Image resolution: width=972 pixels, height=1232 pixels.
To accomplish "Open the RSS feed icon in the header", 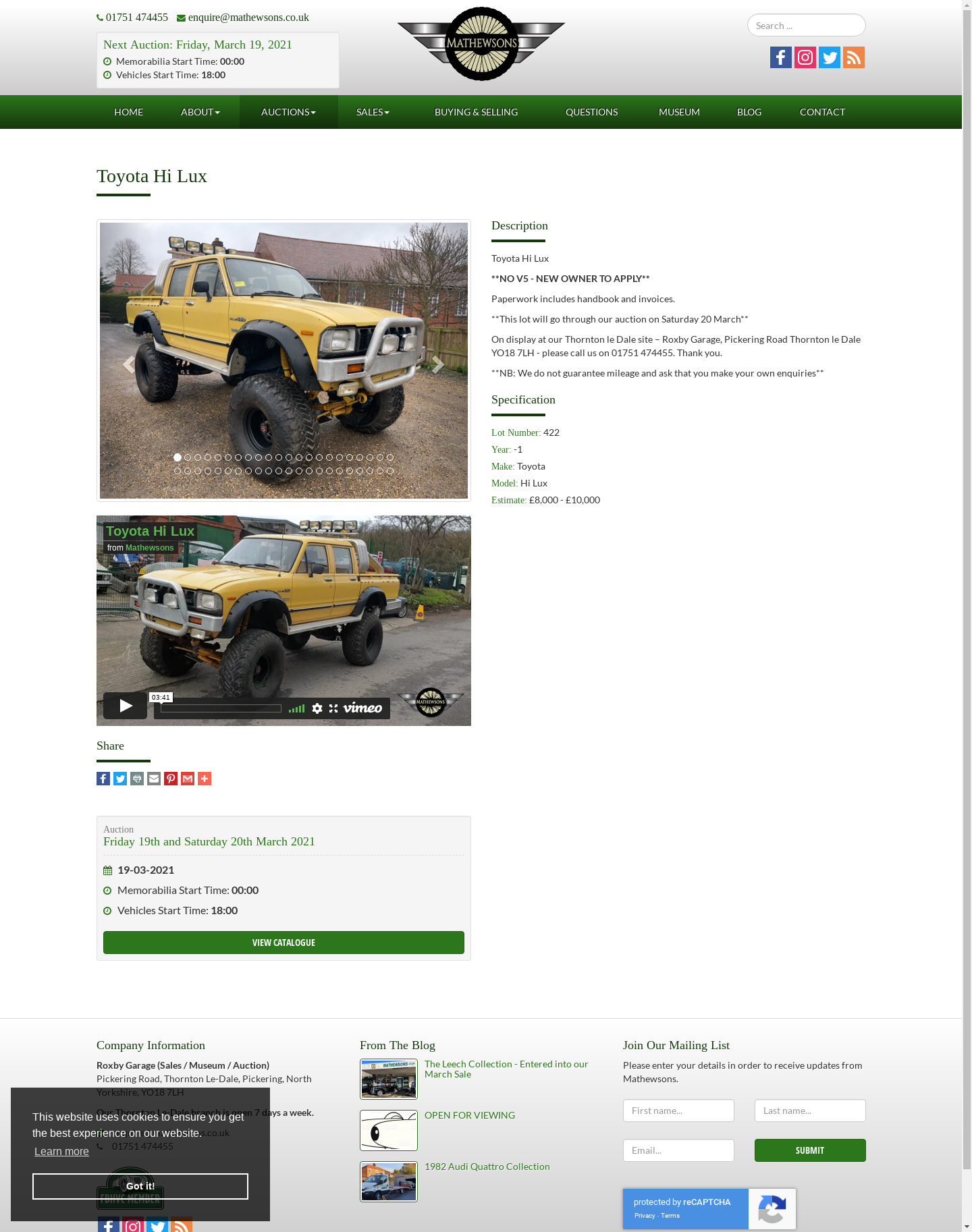I will [x=854, y=57].
